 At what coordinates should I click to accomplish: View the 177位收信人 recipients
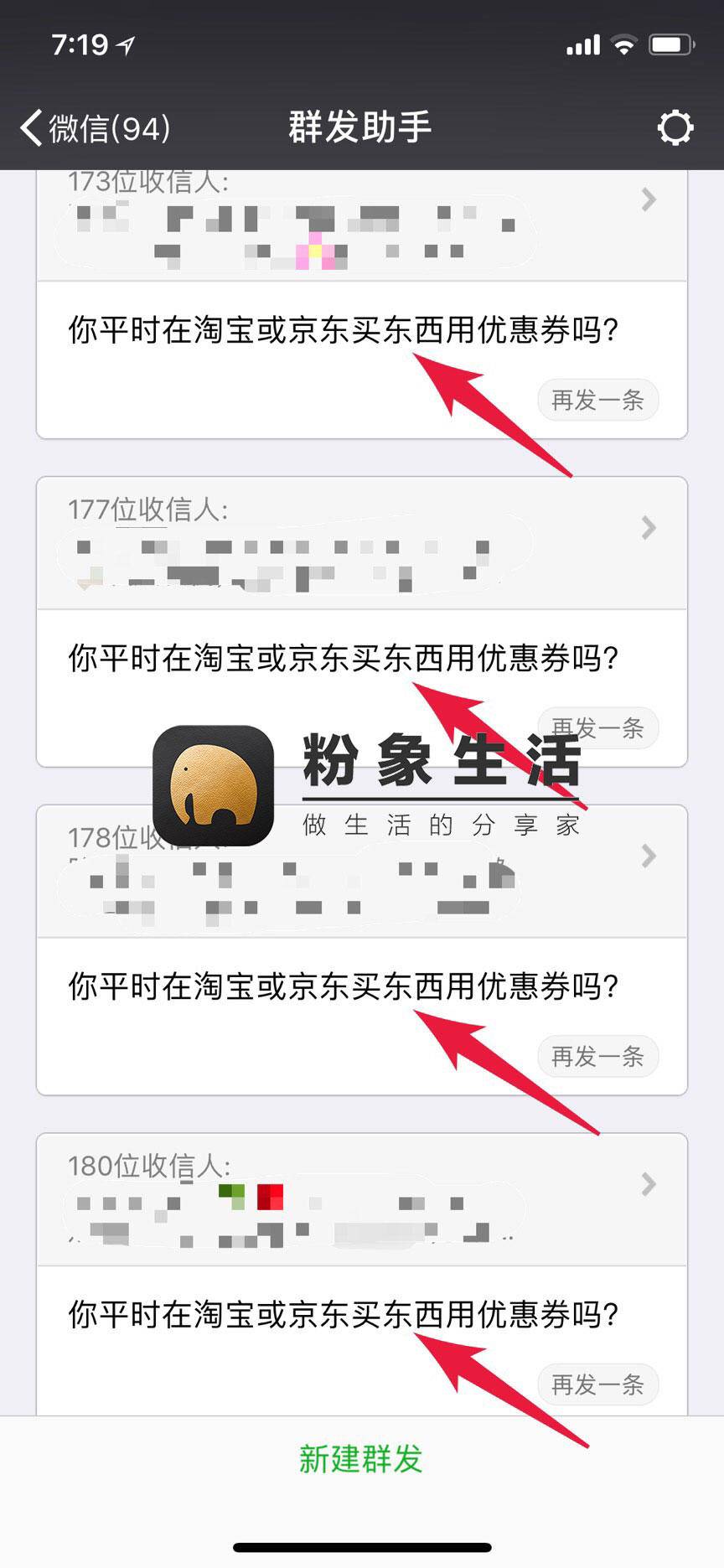click(648, 528)
